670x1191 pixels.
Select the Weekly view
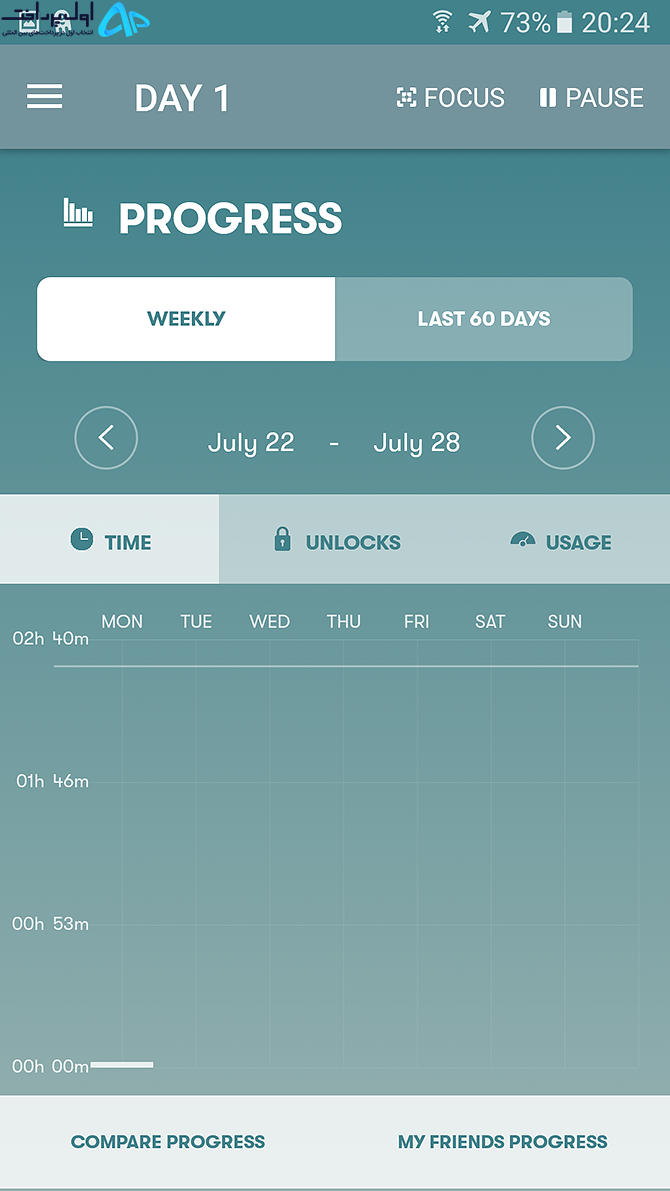pyautogui.click(x=186, y=319)
